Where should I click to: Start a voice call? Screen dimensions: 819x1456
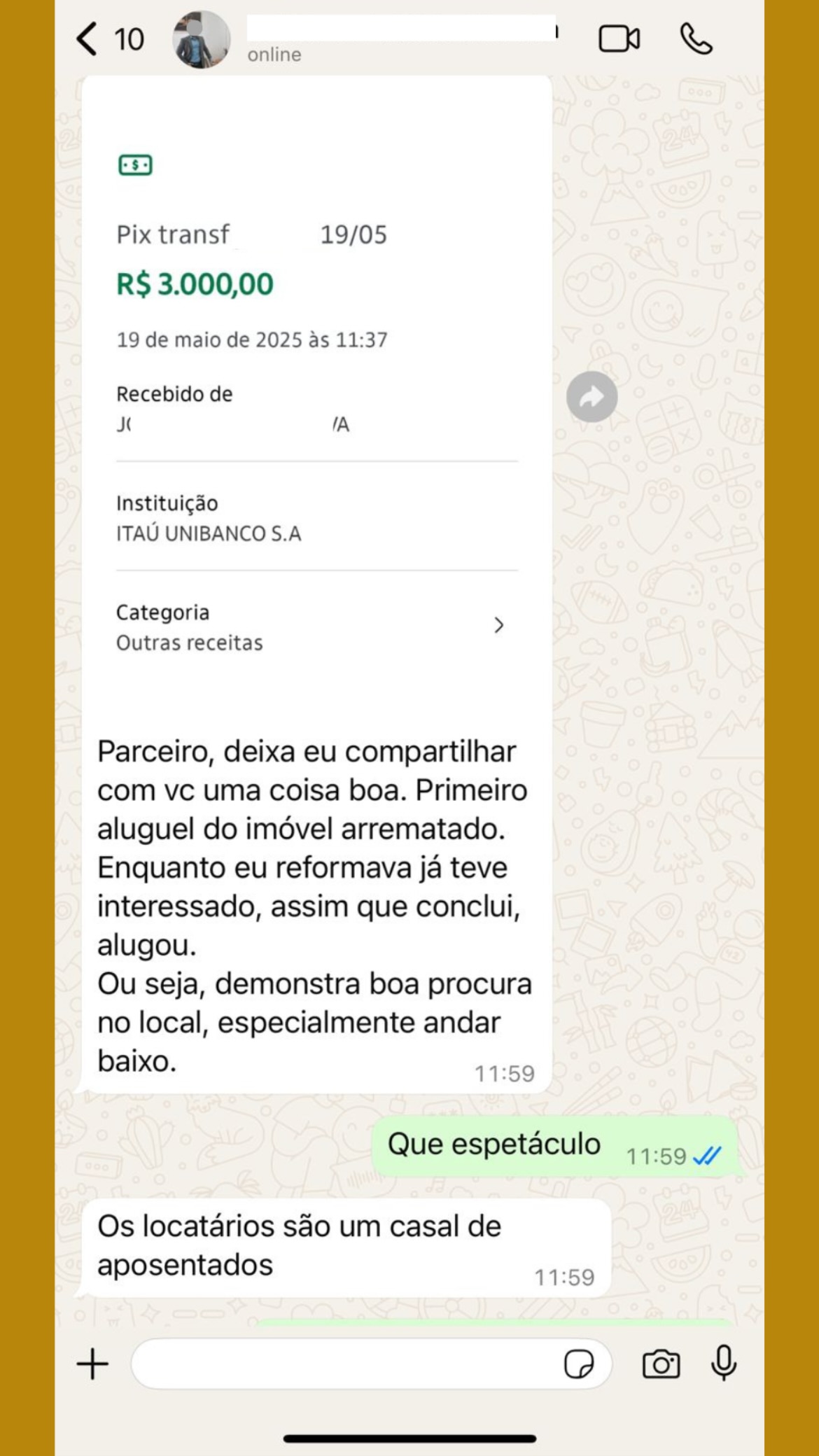[696, 39]
